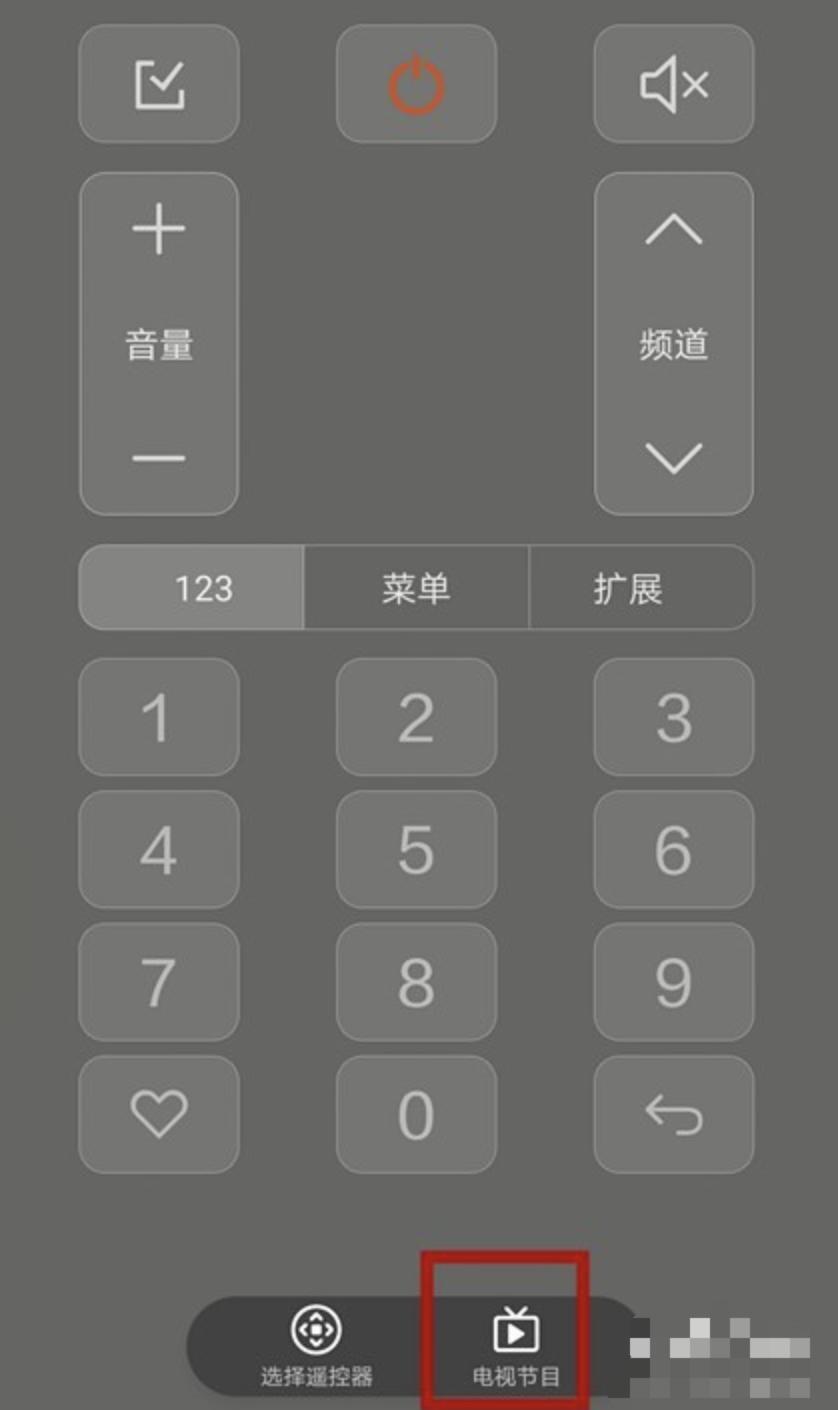
Task: Tap the 9 key on the keypad
Action: (672, 982)
